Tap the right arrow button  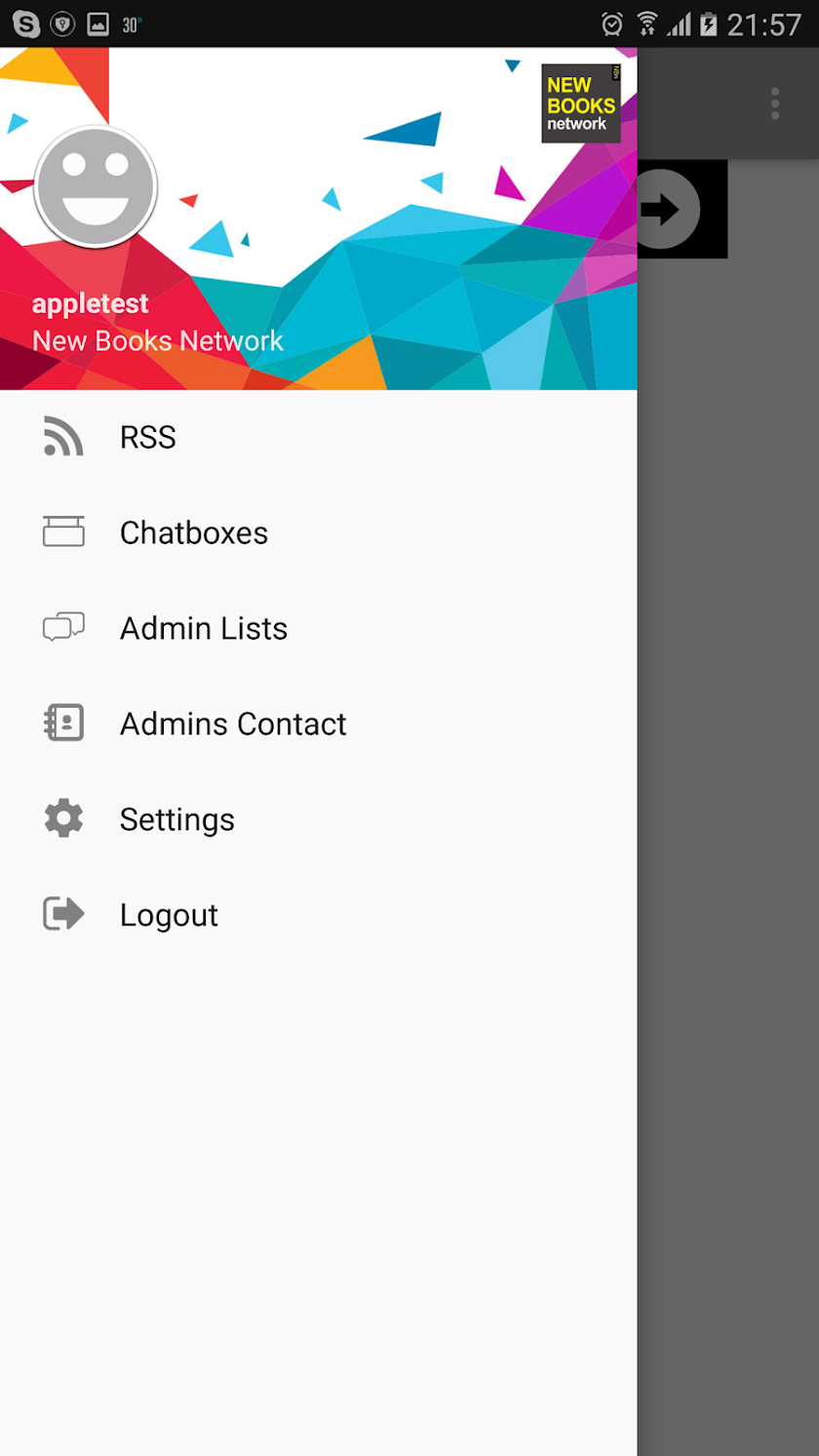coord(667,209)
